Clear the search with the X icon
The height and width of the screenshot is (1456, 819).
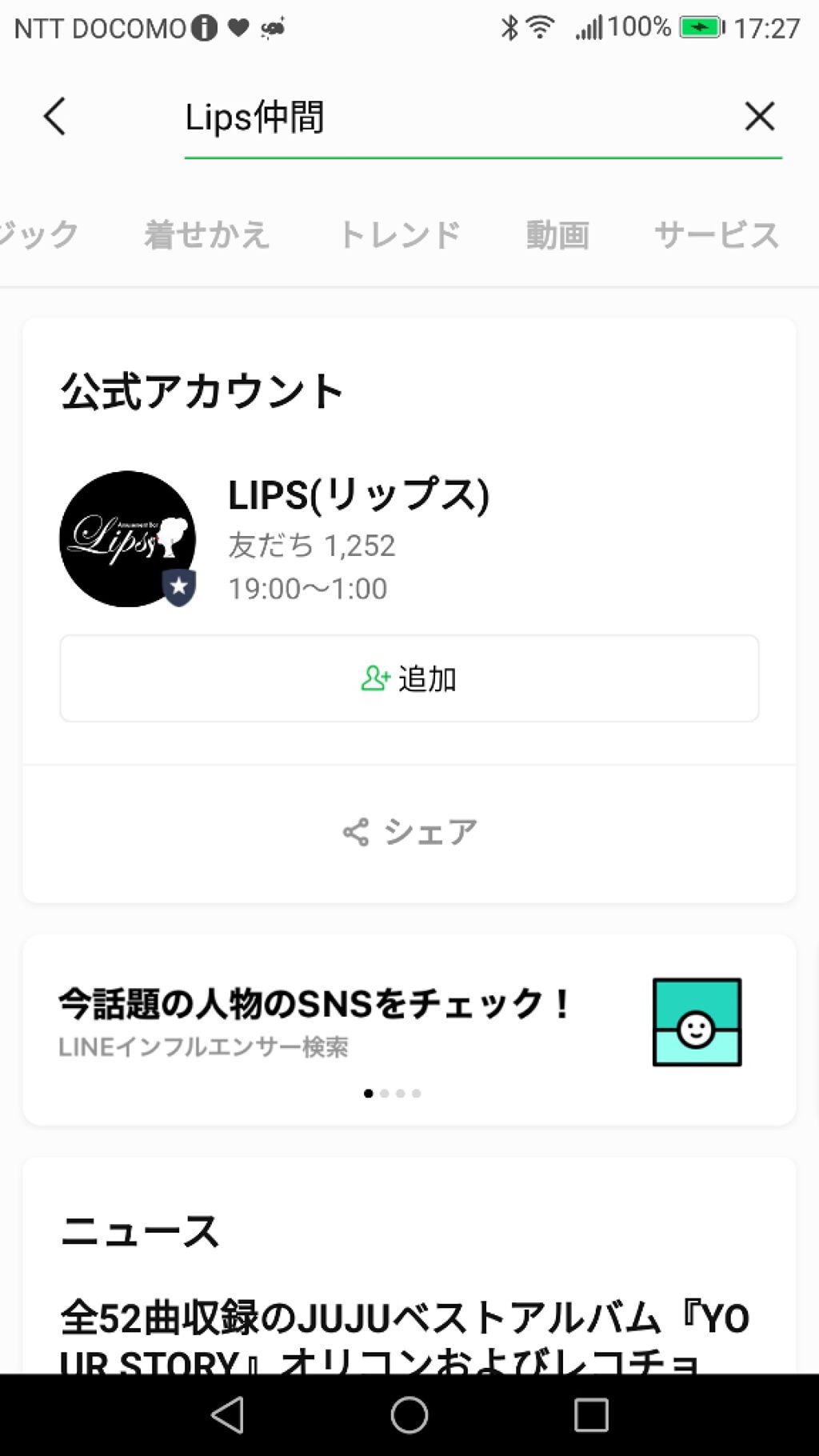click(760, 115)
